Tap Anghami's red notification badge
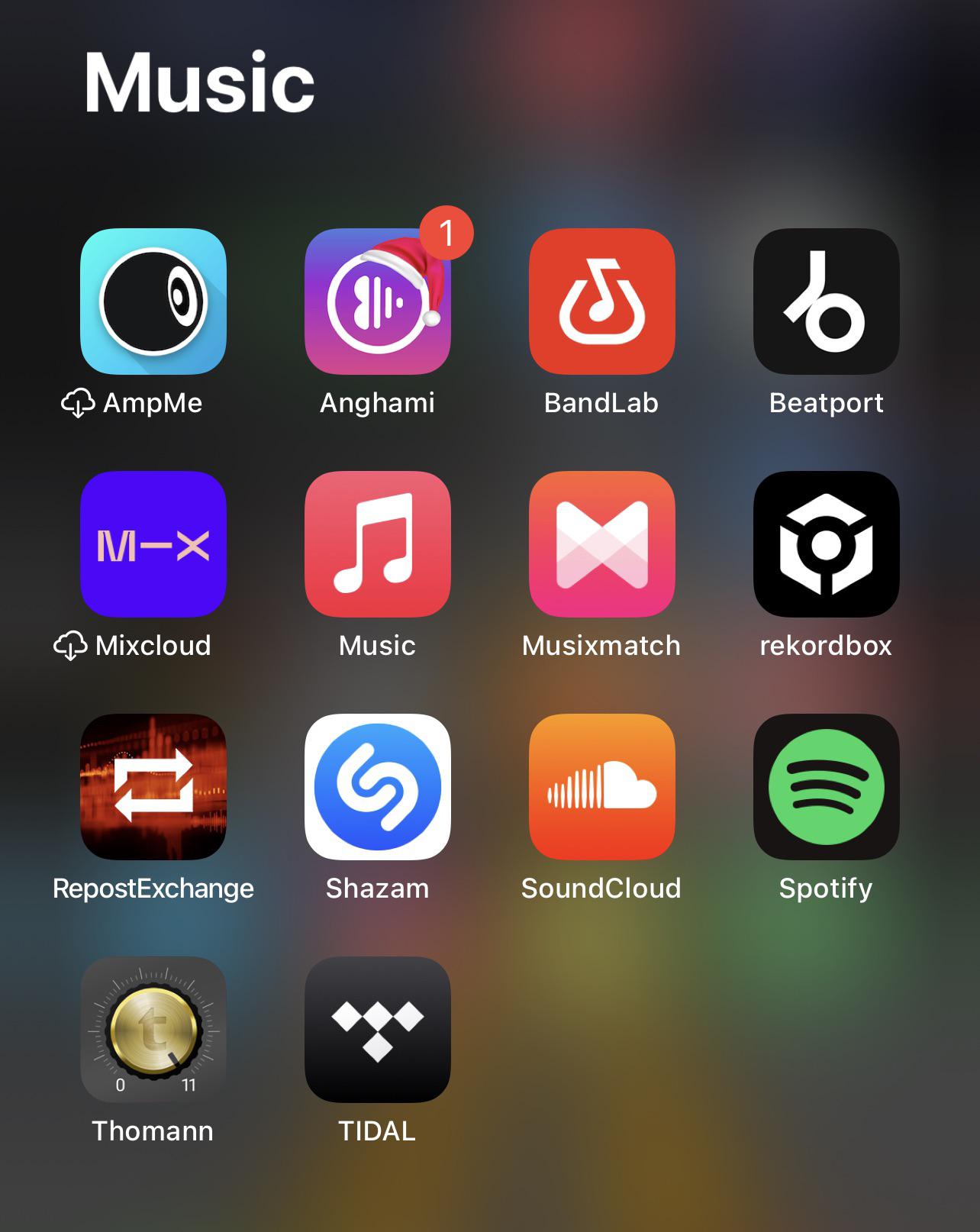The width and height of the screenshot is (980, 1232). (446, 234)
